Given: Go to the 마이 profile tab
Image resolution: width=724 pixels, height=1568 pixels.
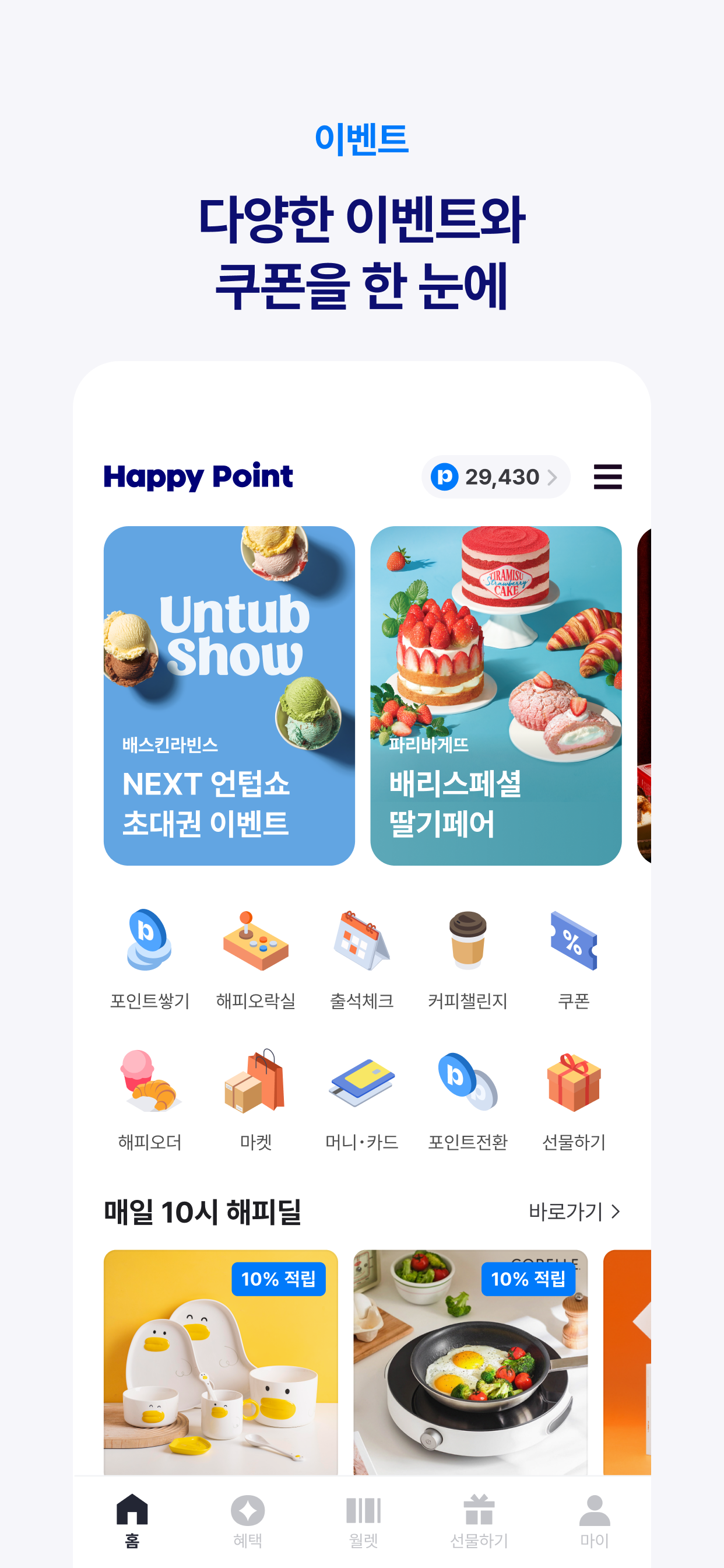Looking at the screenshot, I should [595, 1515].
